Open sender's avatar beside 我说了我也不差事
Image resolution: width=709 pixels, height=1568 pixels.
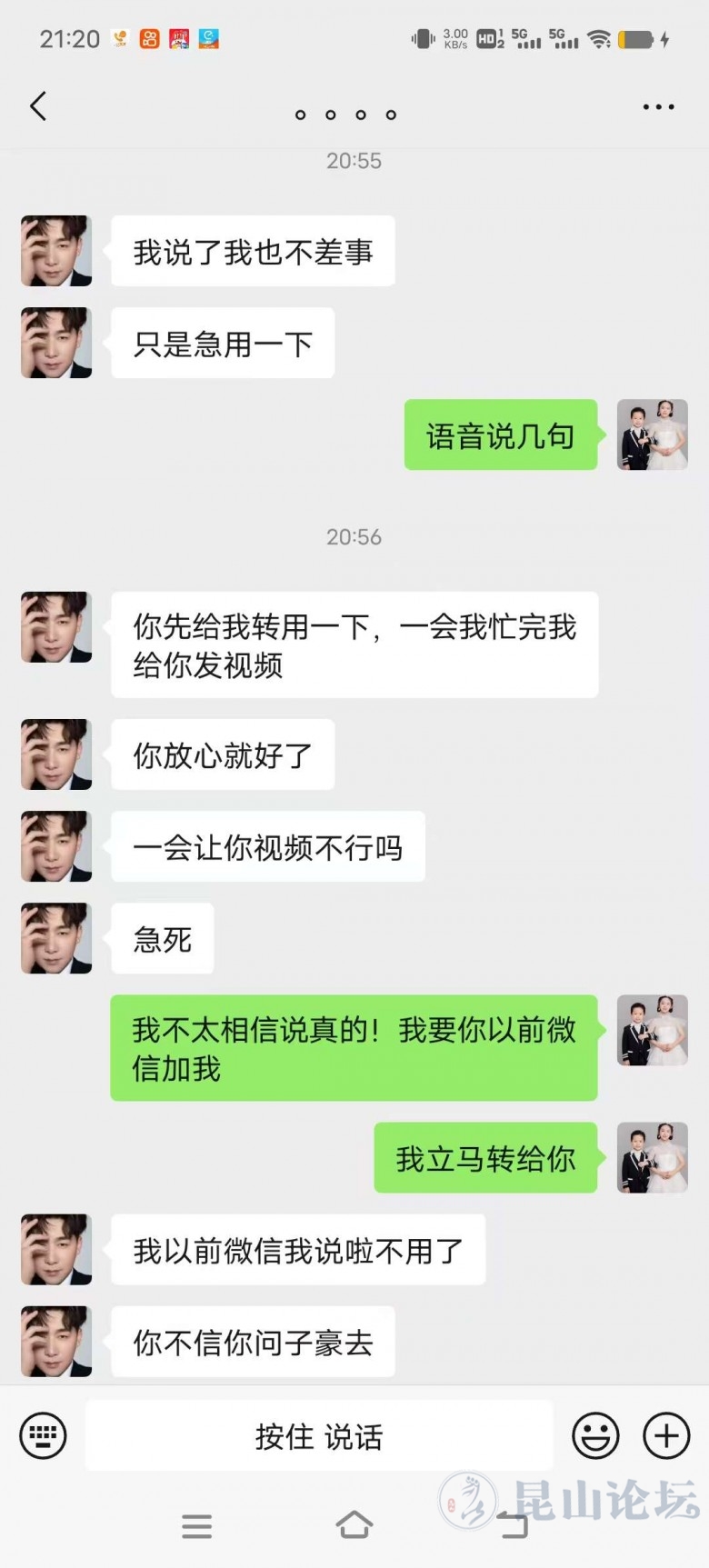(56, 251)
